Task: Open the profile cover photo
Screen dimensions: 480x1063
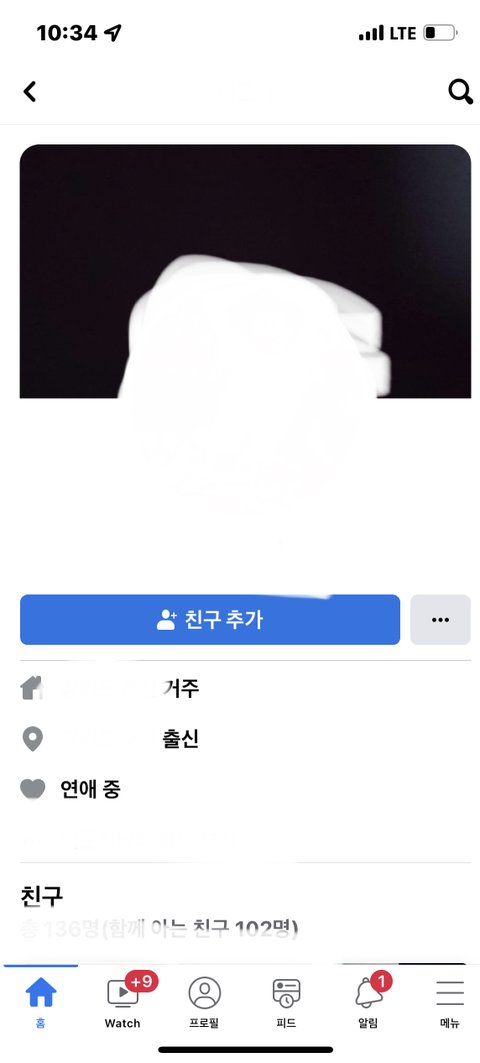Action: tap(245, 271)
